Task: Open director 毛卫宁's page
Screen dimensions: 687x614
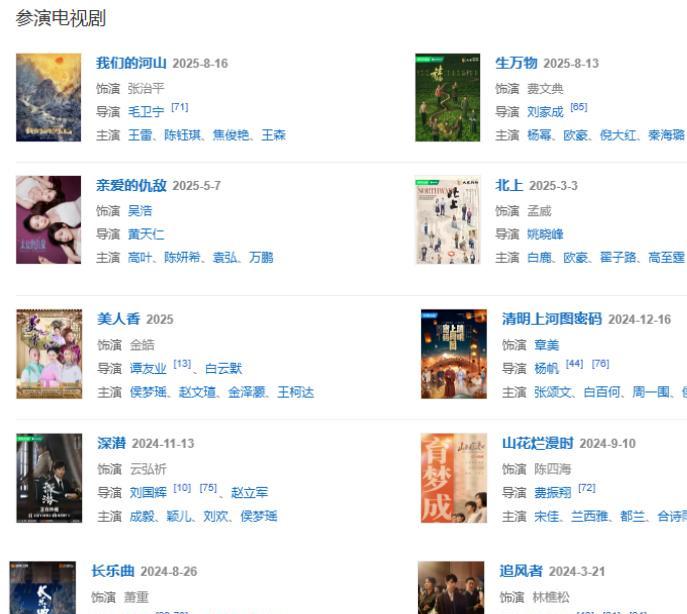Action: pyautogui.click(x=146, y=112)
